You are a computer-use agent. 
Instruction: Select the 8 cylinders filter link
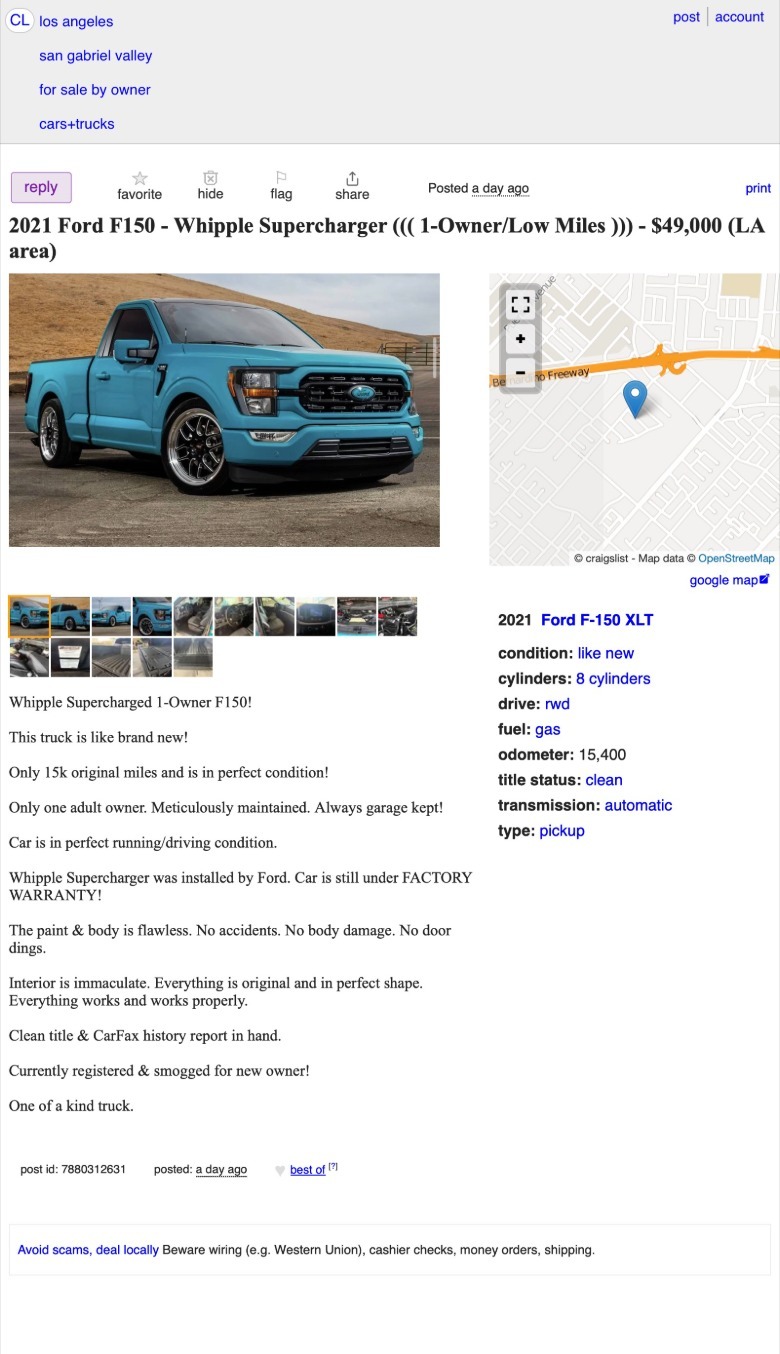(613, 679)
